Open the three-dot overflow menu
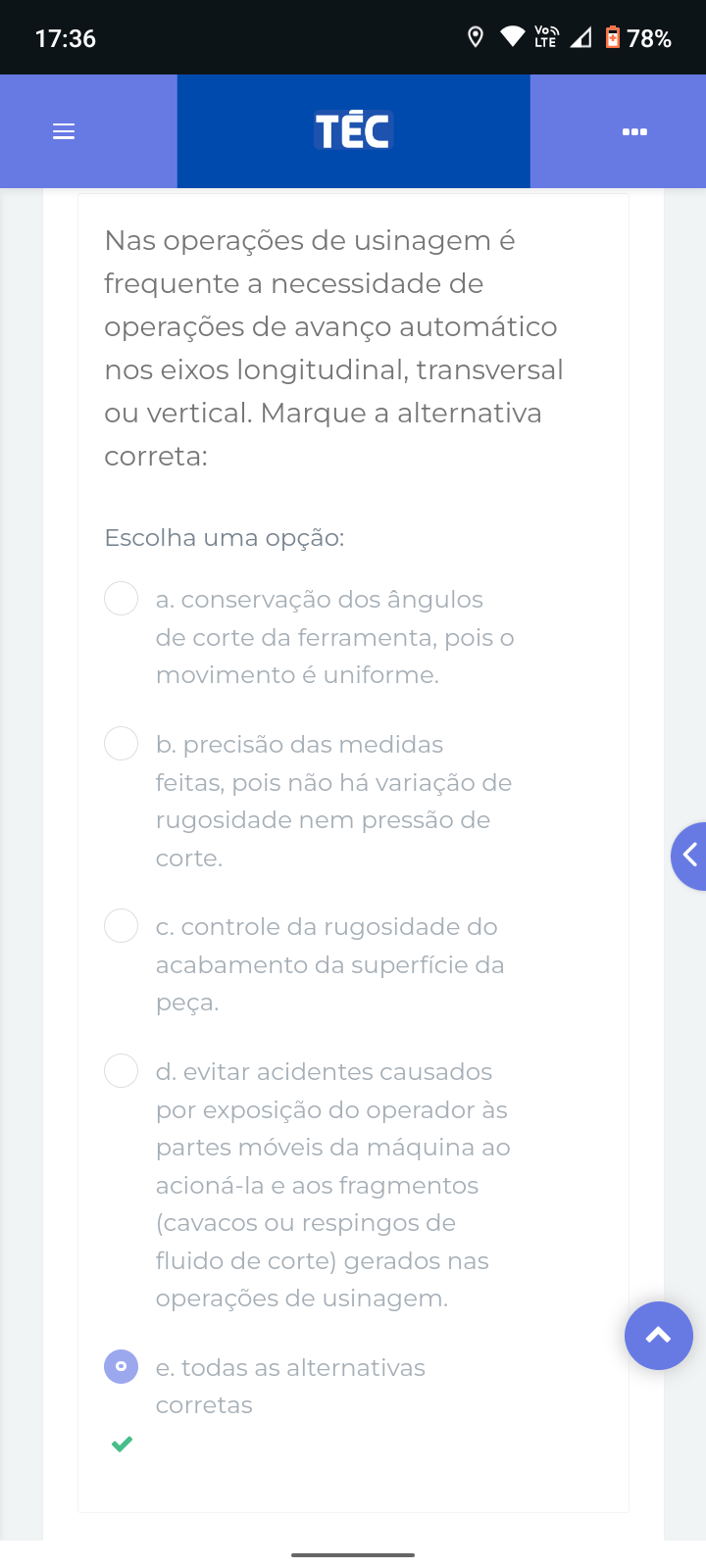706x1568 pixels. 634,131
